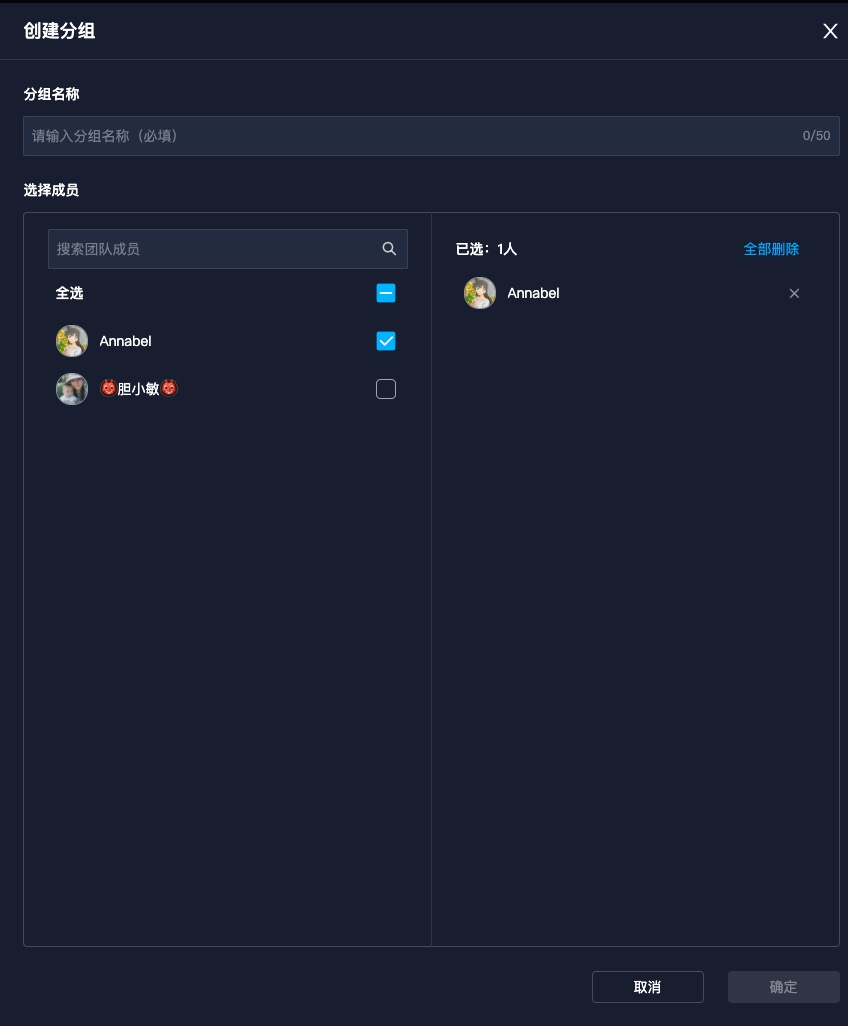Select the member 胆小敏 checkbox
The height and width of the screenshot is (1026, 848).
pyautogui.click(x=386, y=389)
